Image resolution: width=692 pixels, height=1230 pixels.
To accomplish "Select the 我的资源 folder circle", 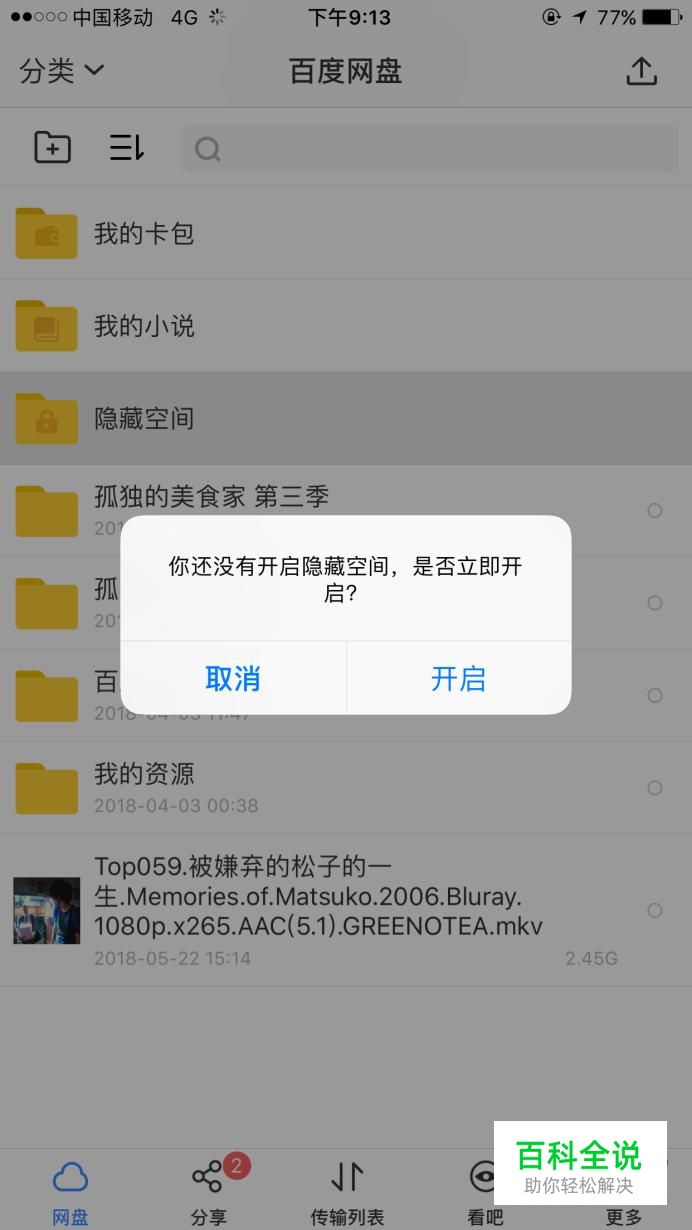I will (x=655, y=788).
